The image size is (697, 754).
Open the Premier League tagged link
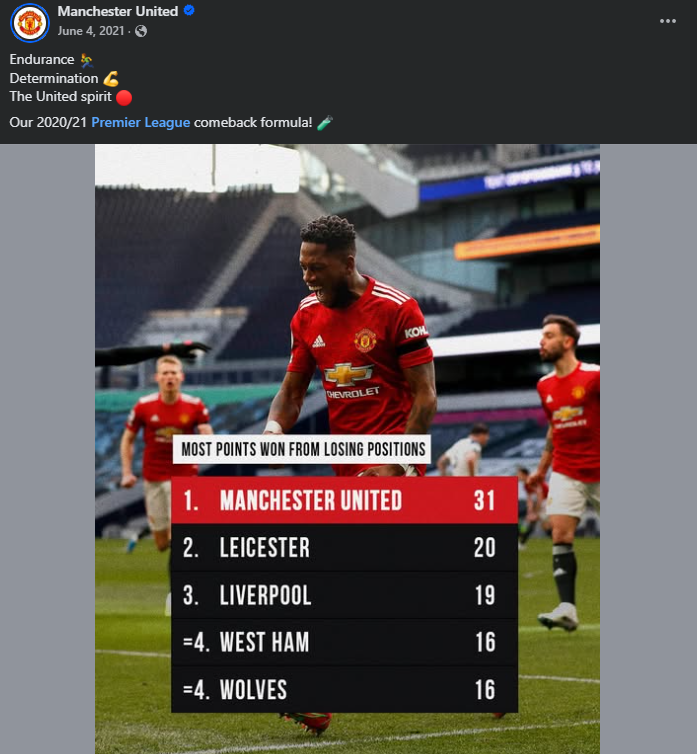[x=140, y=123]
